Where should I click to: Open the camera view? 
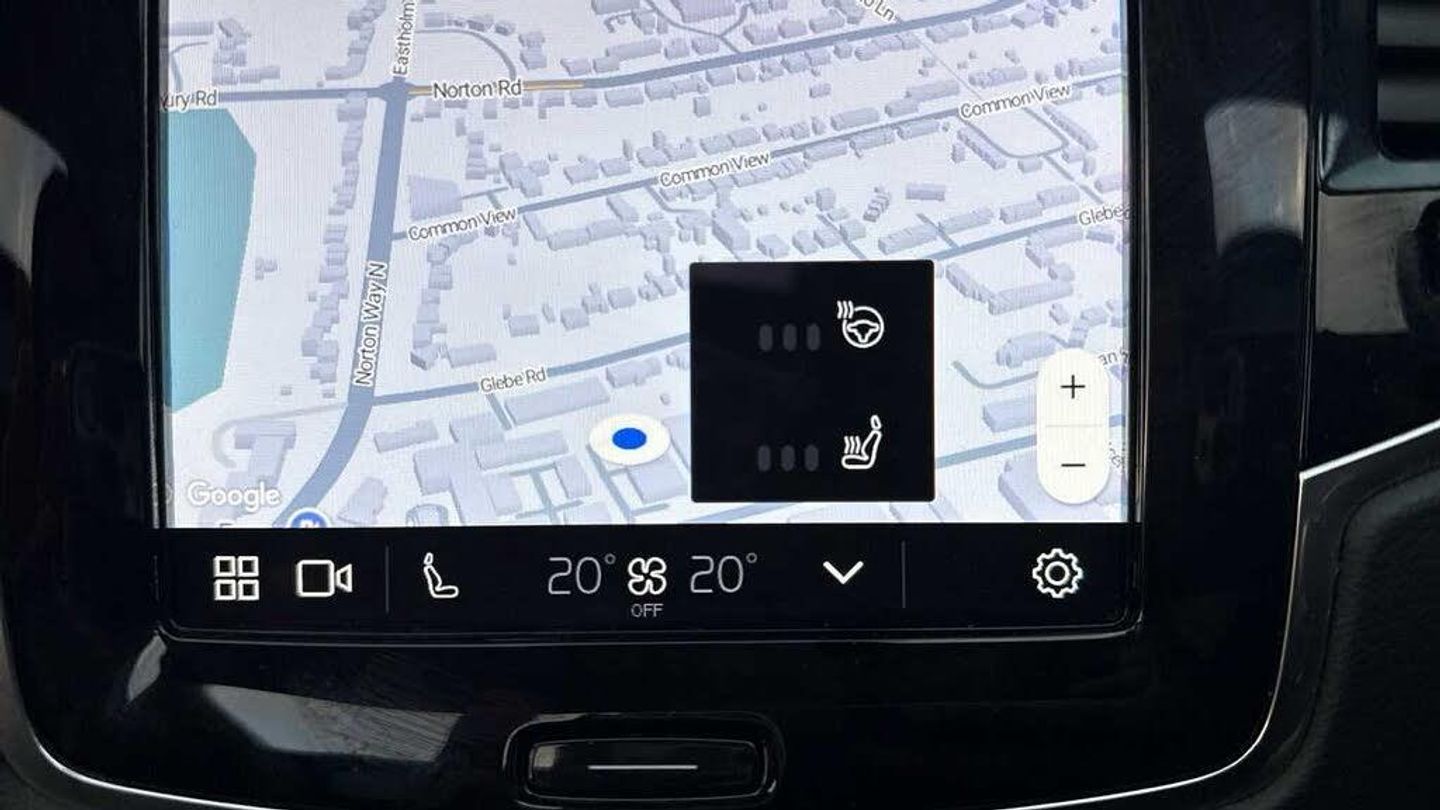[x=323, y=578]
